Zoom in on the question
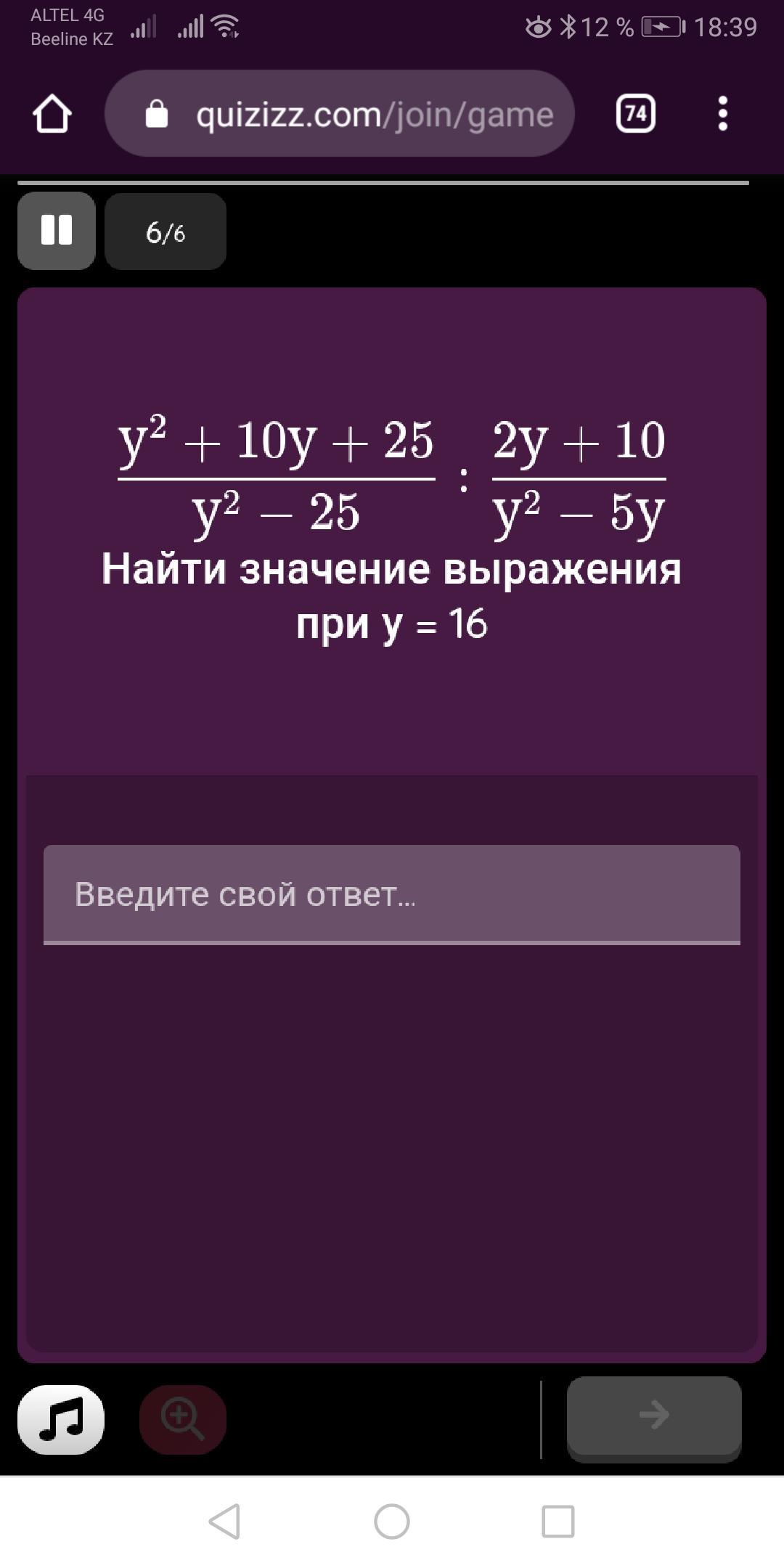Screen dimensions: 784x1568 (182, 1419)
